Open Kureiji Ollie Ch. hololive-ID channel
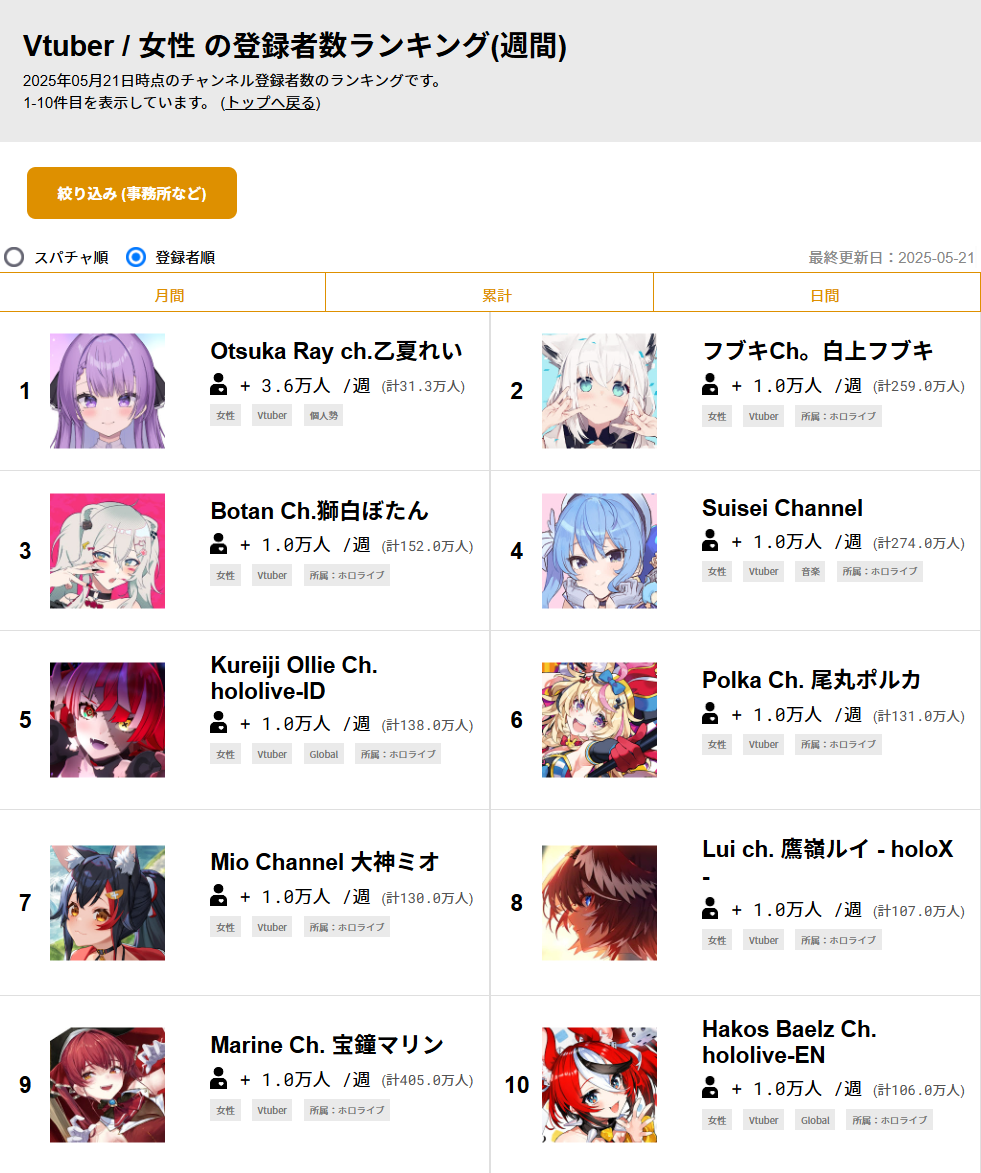 pos(294,678)
